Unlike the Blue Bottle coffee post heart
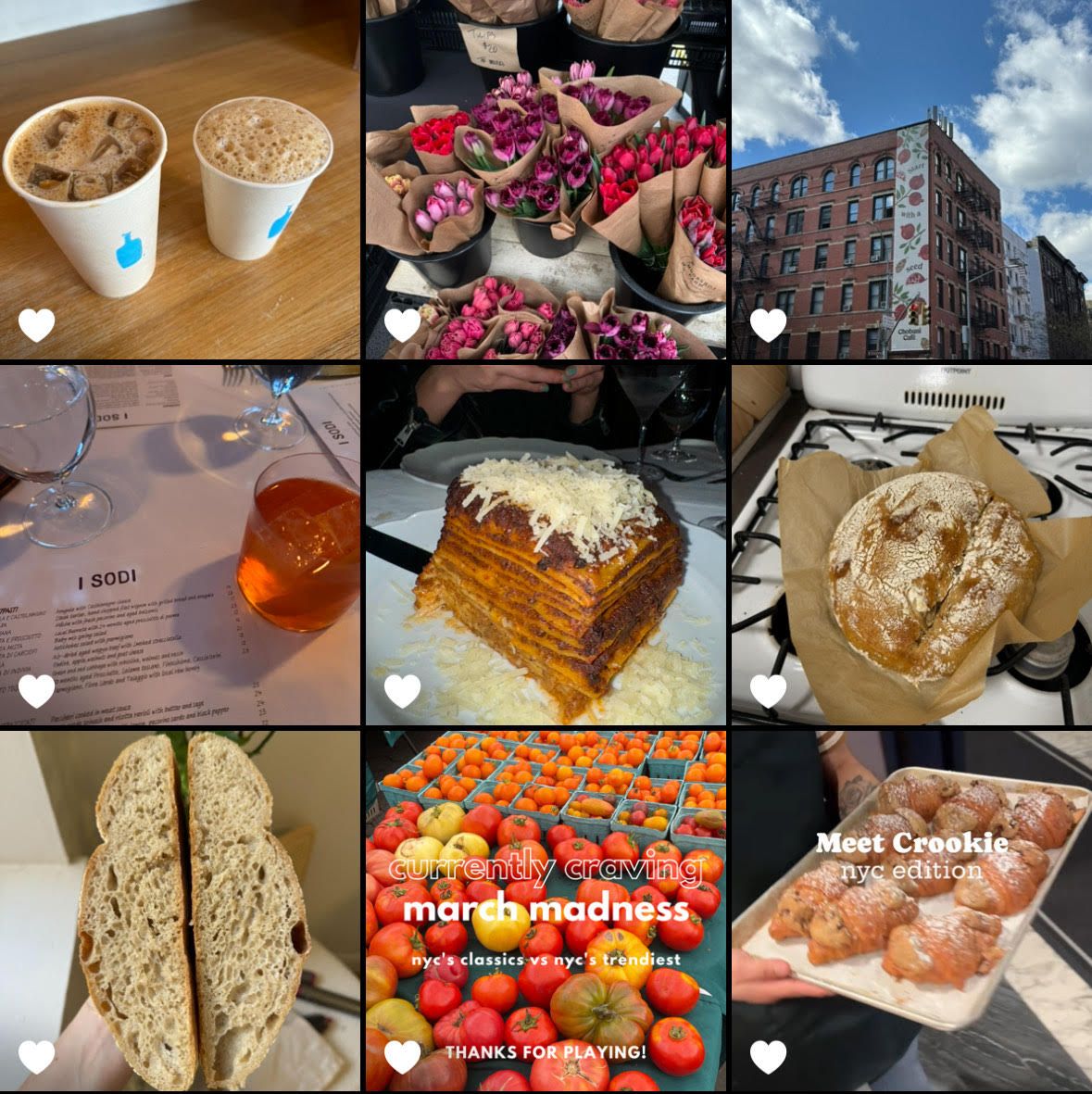This screenshot has height=1094, width=1092. pyautogui.click(x=37, y=325)
